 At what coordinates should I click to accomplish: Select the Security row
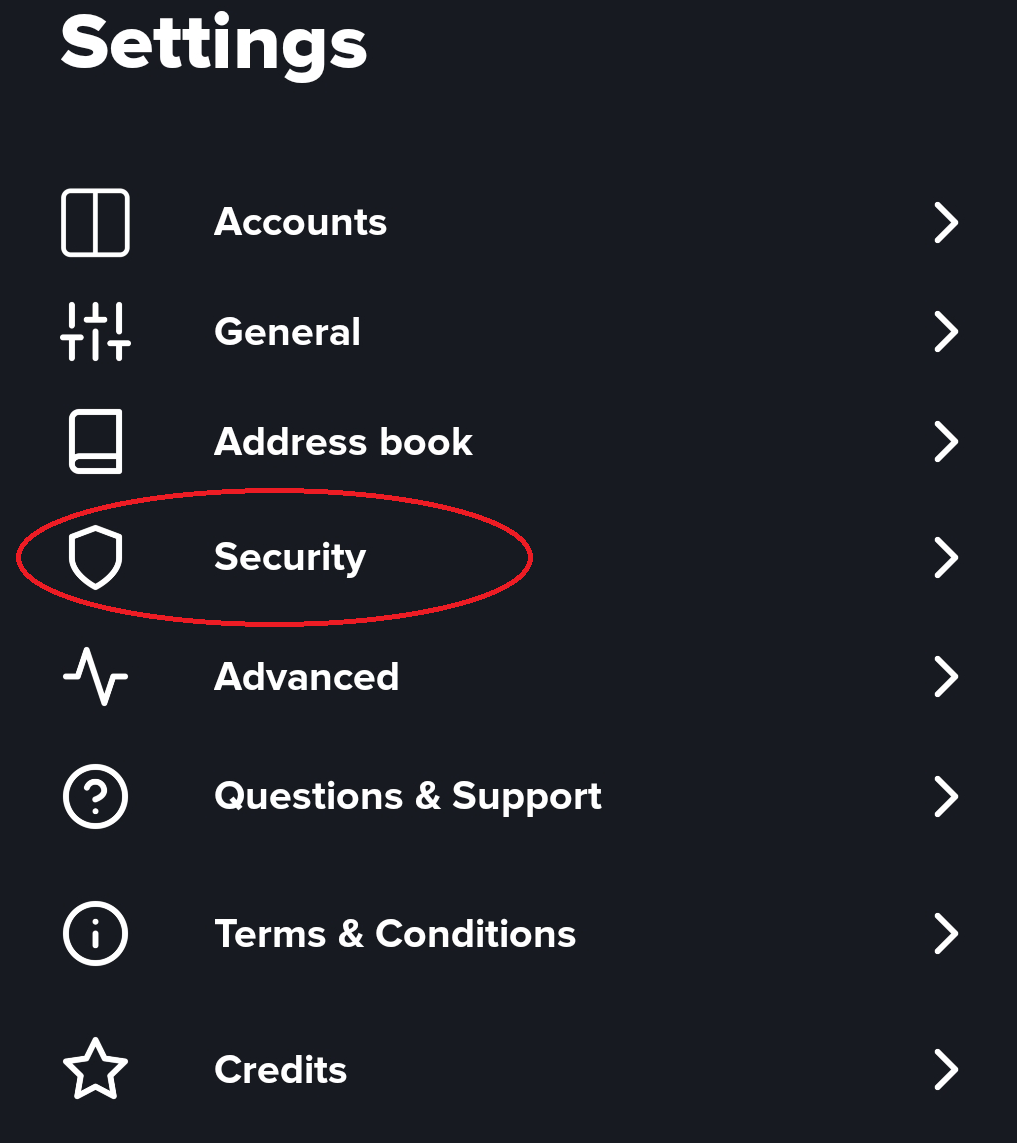pyautogui.click(x=290, y=557)
